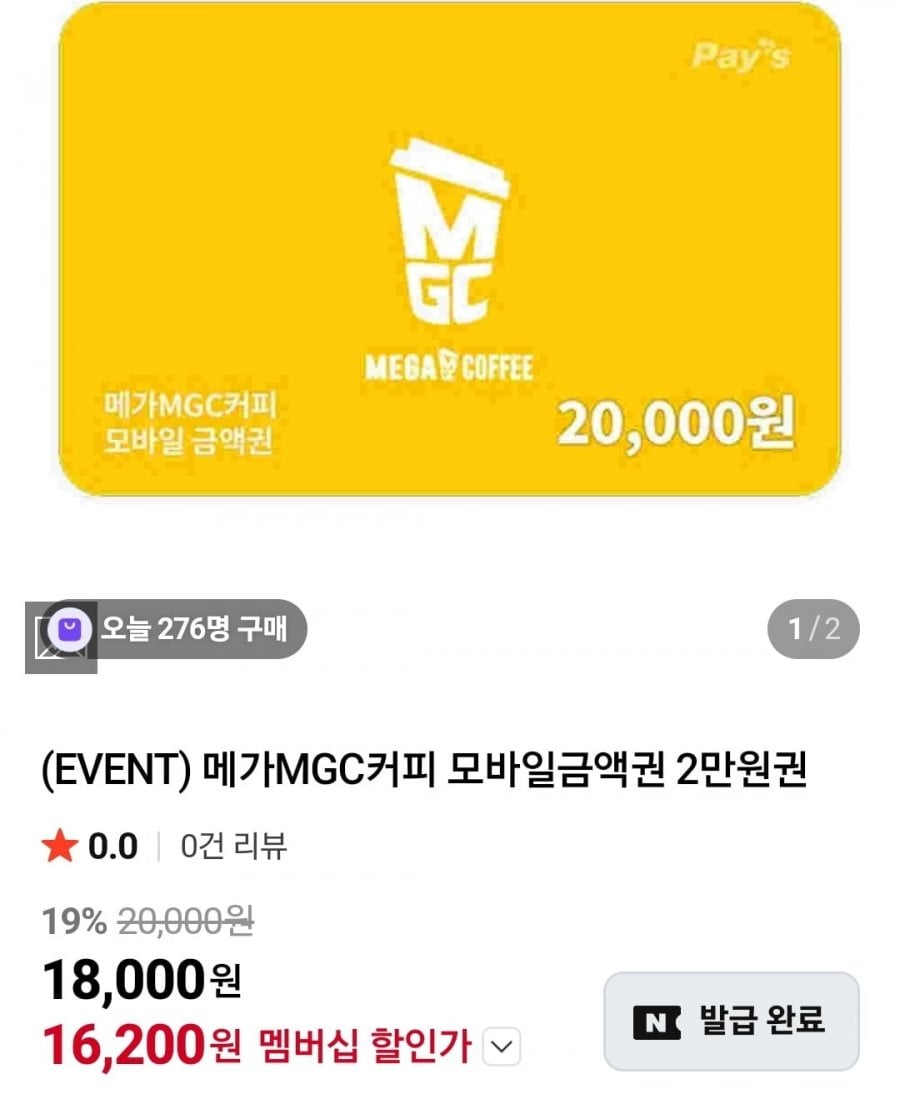Open the 0건 리뷰 reviews section
The image size is (900, 1094).
click(234, 847)
